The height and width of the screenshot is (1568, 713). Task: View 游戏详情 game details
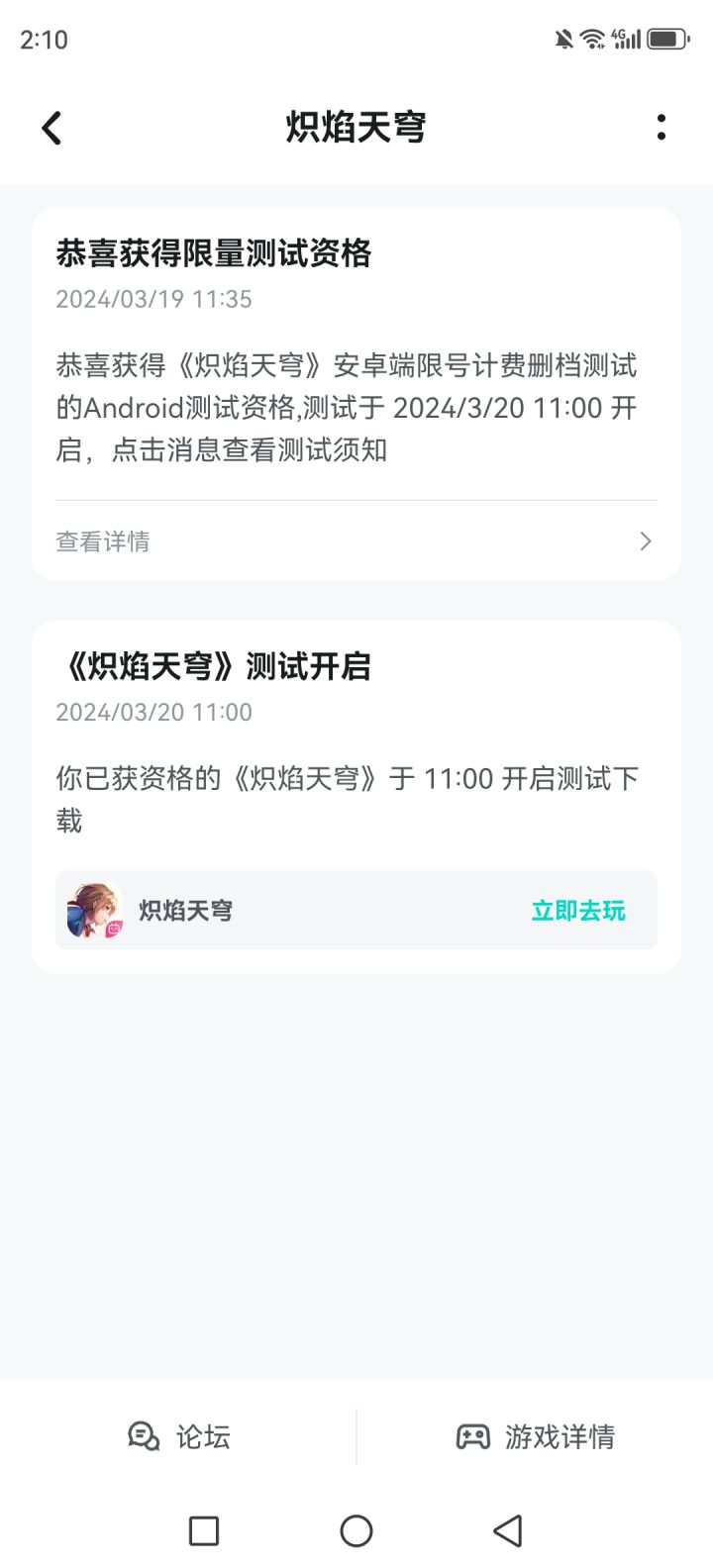535,1436
